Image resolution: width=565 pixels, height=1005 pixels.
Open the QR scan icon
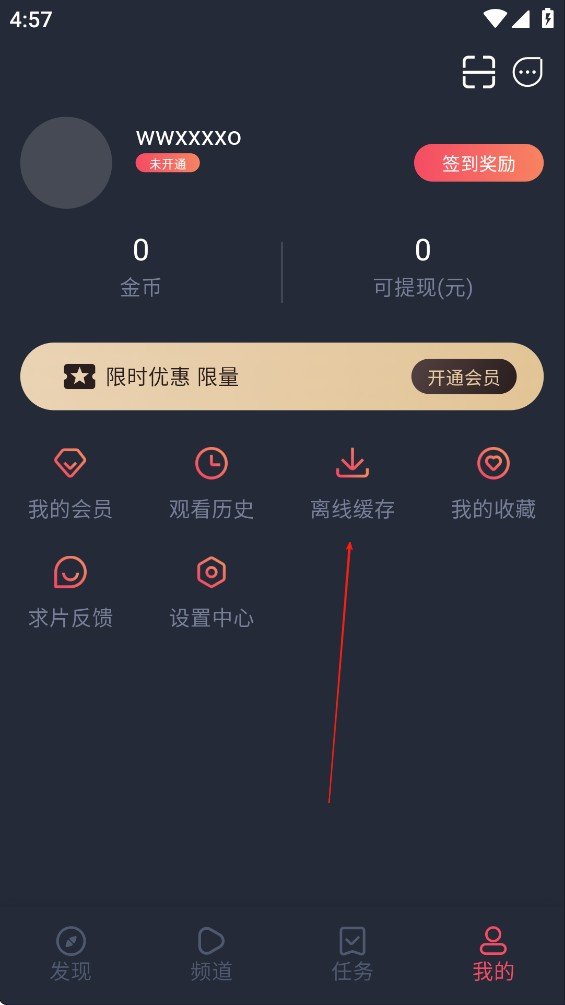click(x=479, y=72)
